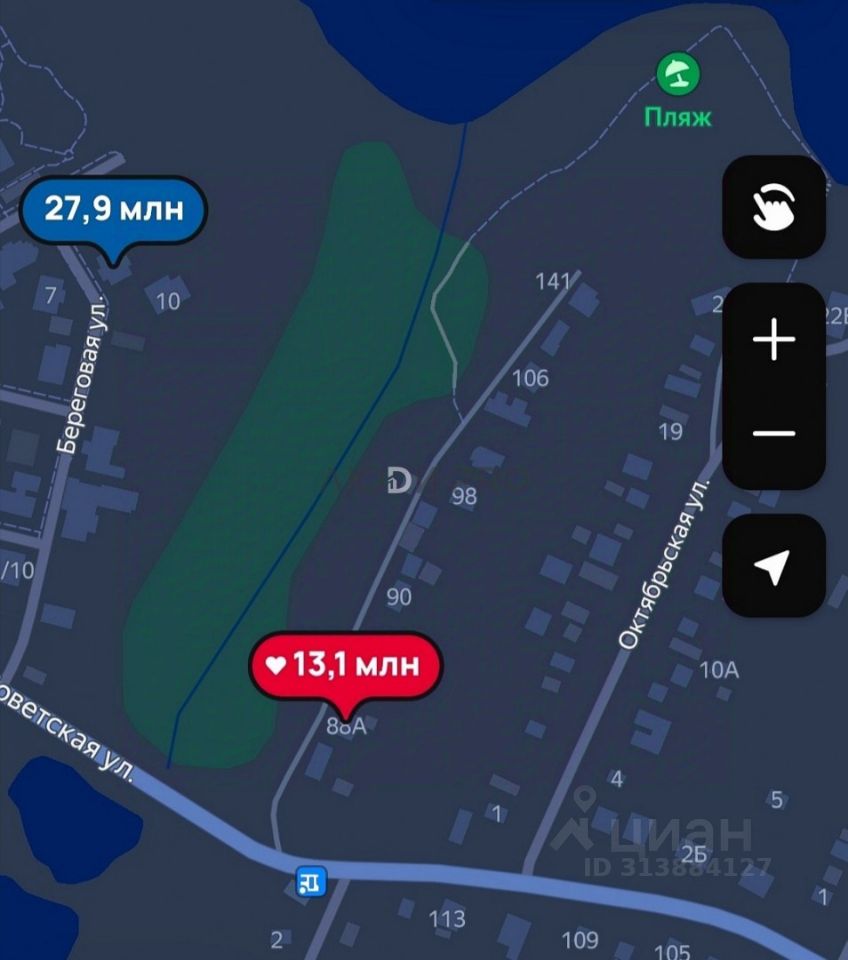Select the Пляж beach point on map

678,75
